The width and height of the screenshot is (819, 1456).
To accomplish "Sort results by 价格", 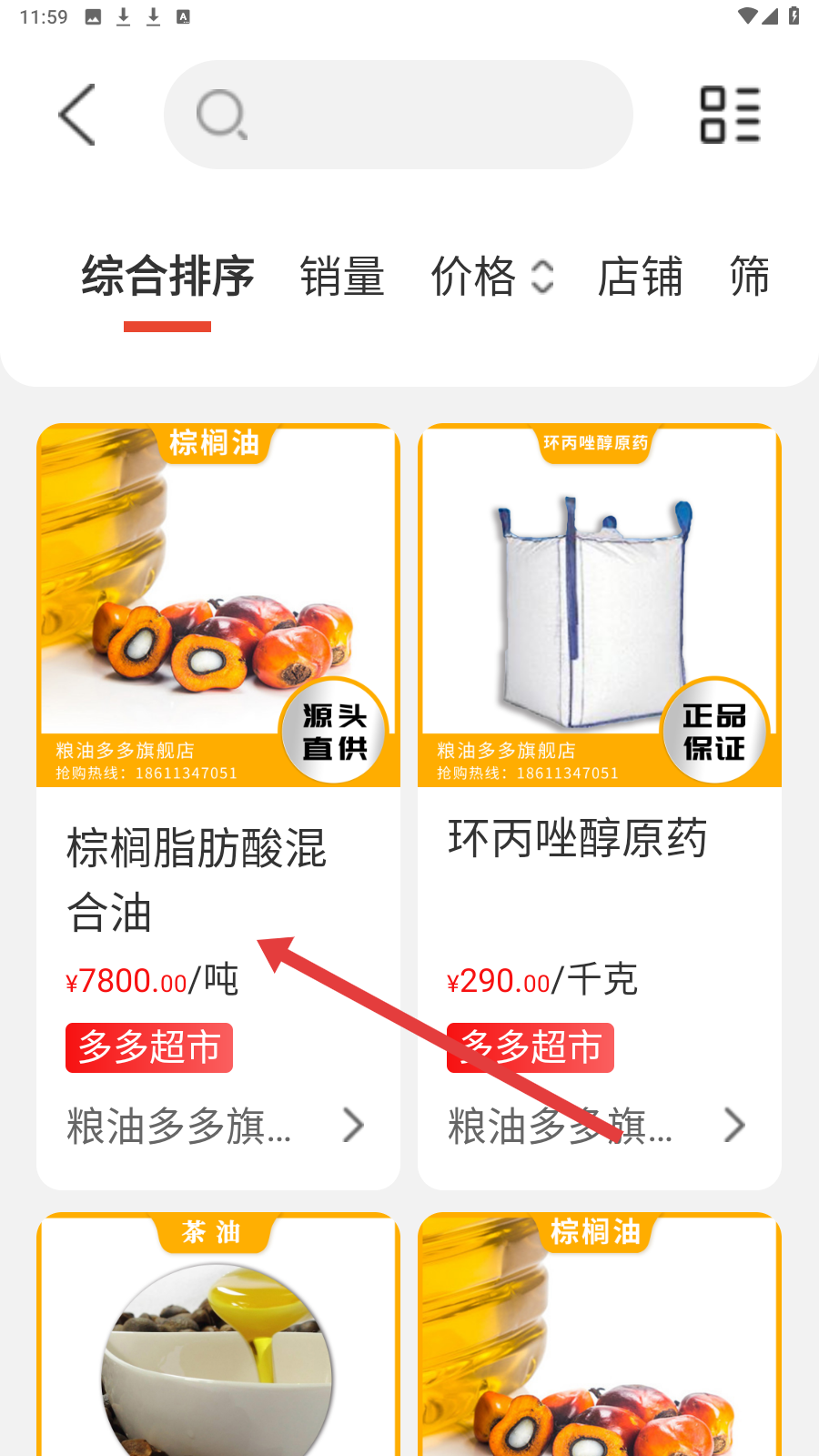I will click(491, 277).
